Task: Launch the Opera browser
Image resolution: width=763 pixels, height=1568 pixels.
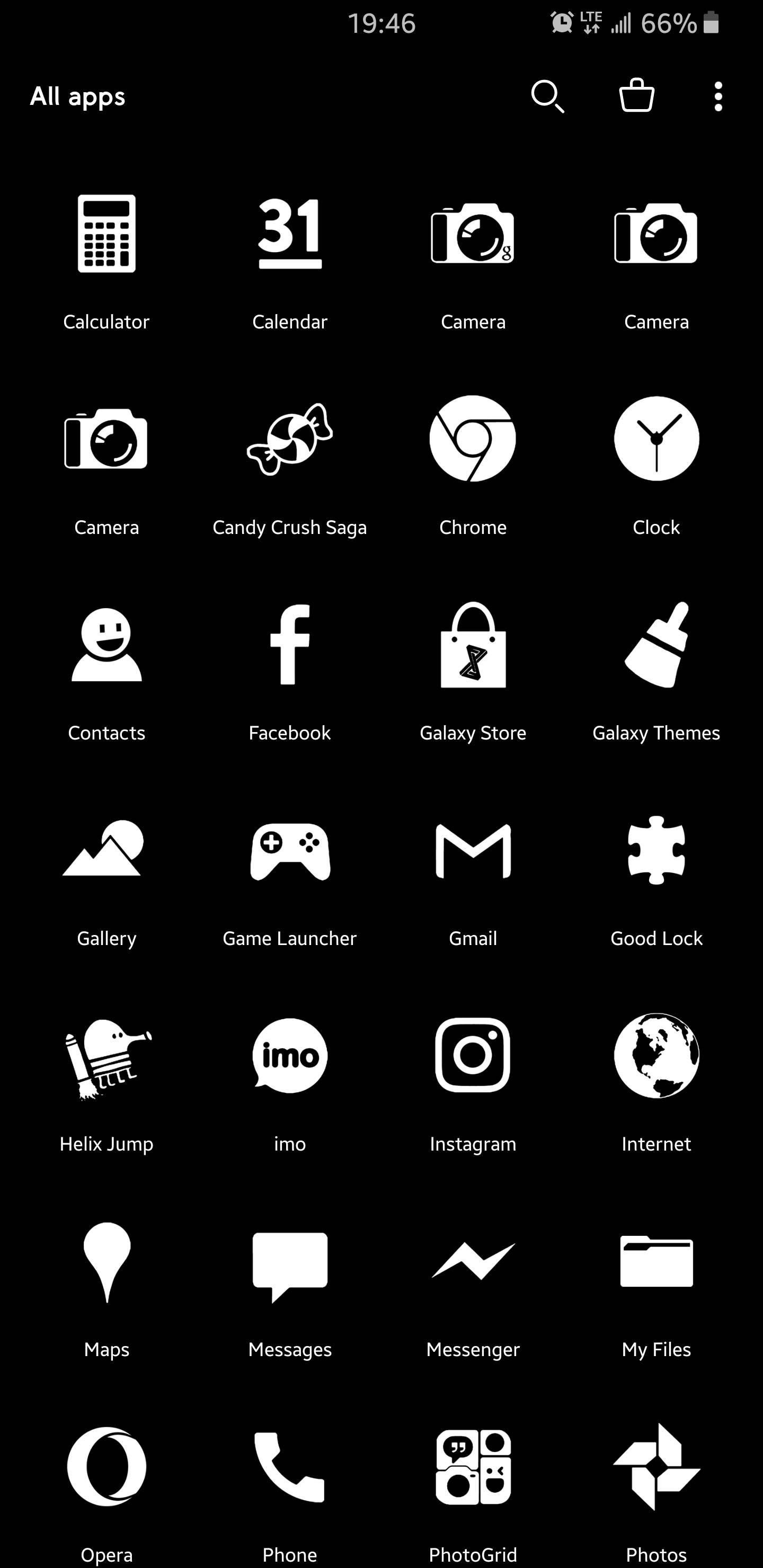Action: pos(107,1467)
